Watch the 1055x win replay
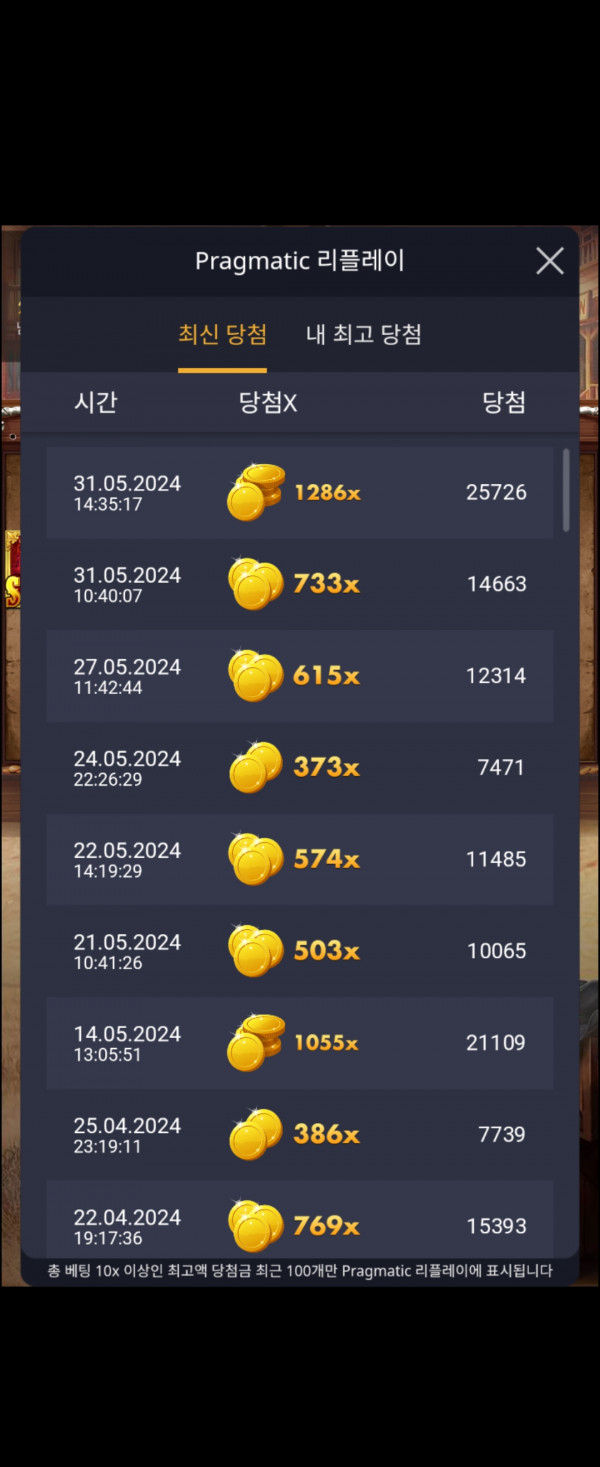Viewport: 600px width, 1467px height. click(x=300, y=1043)
